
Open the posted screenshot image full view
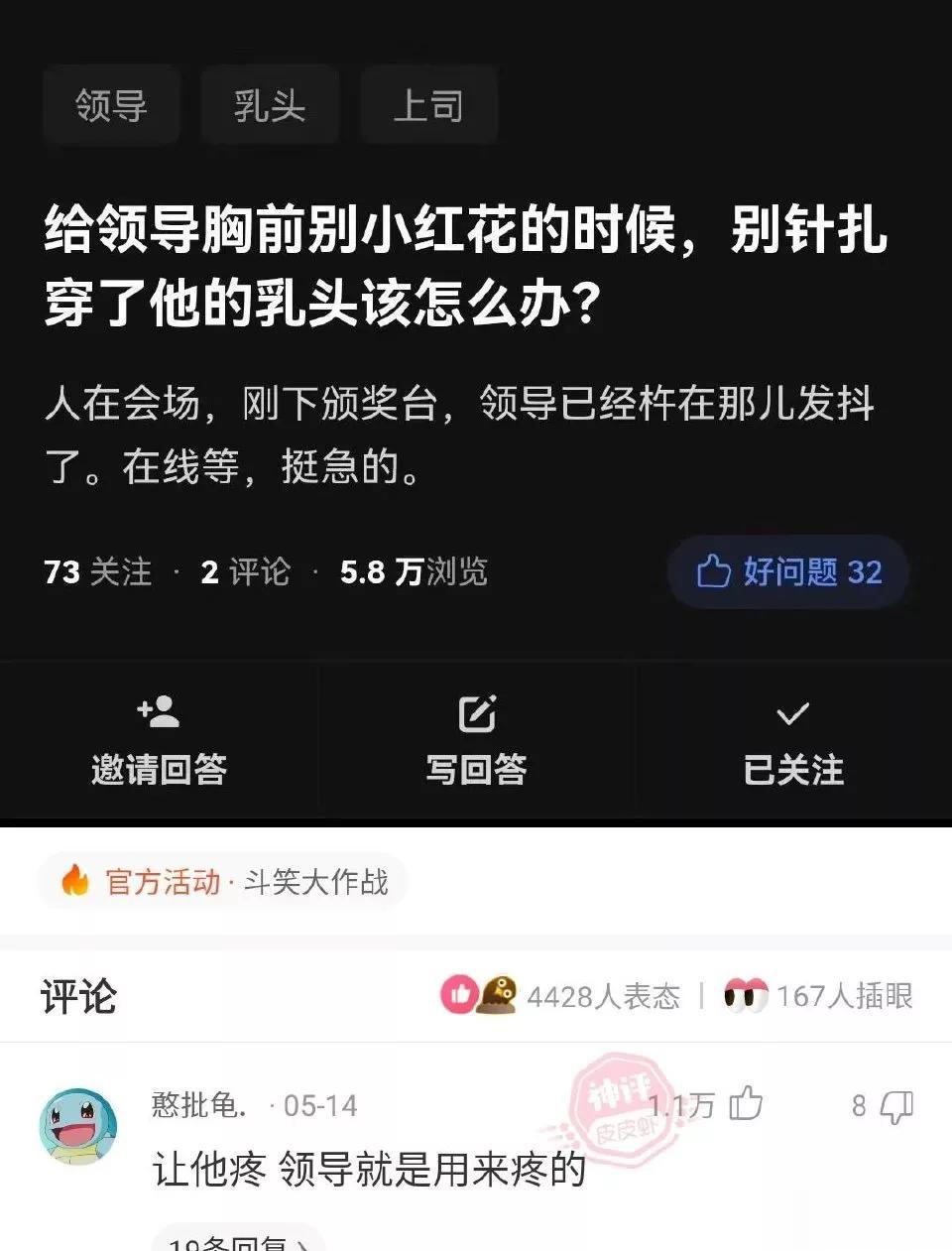click(476, 412)
